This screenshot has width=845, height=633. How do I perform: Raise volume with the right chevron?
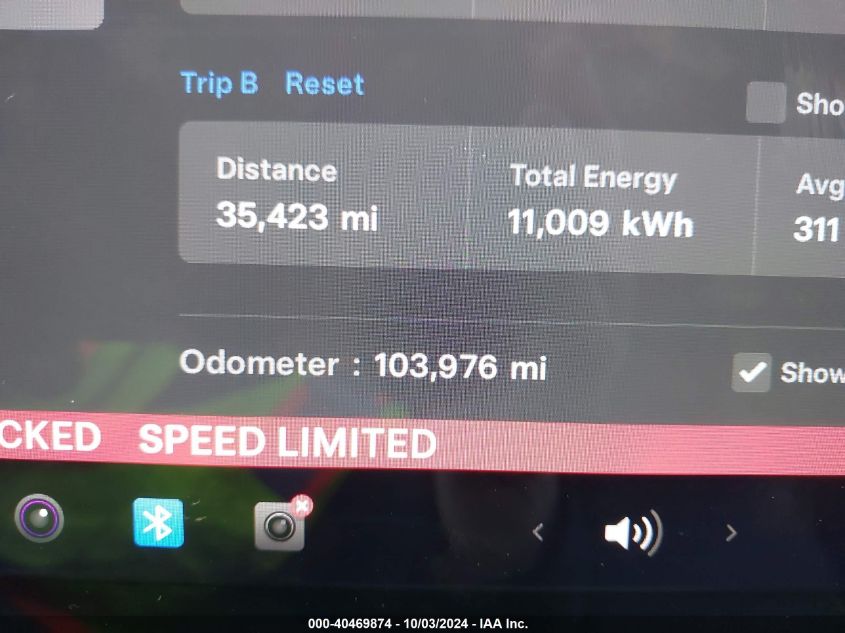pyautogui.click(x=731, y=532)
